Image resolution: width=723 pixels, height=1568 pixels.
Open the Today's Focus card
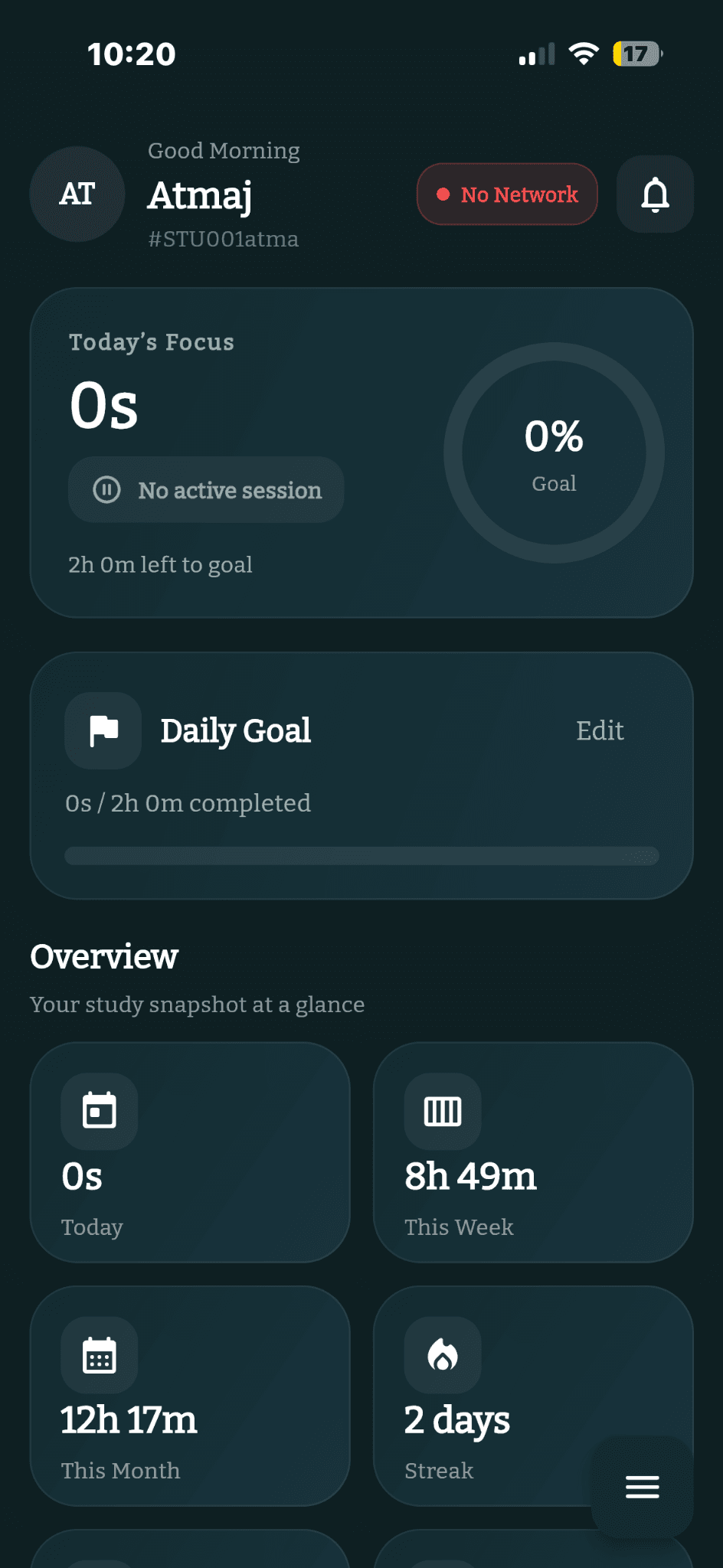361,452
